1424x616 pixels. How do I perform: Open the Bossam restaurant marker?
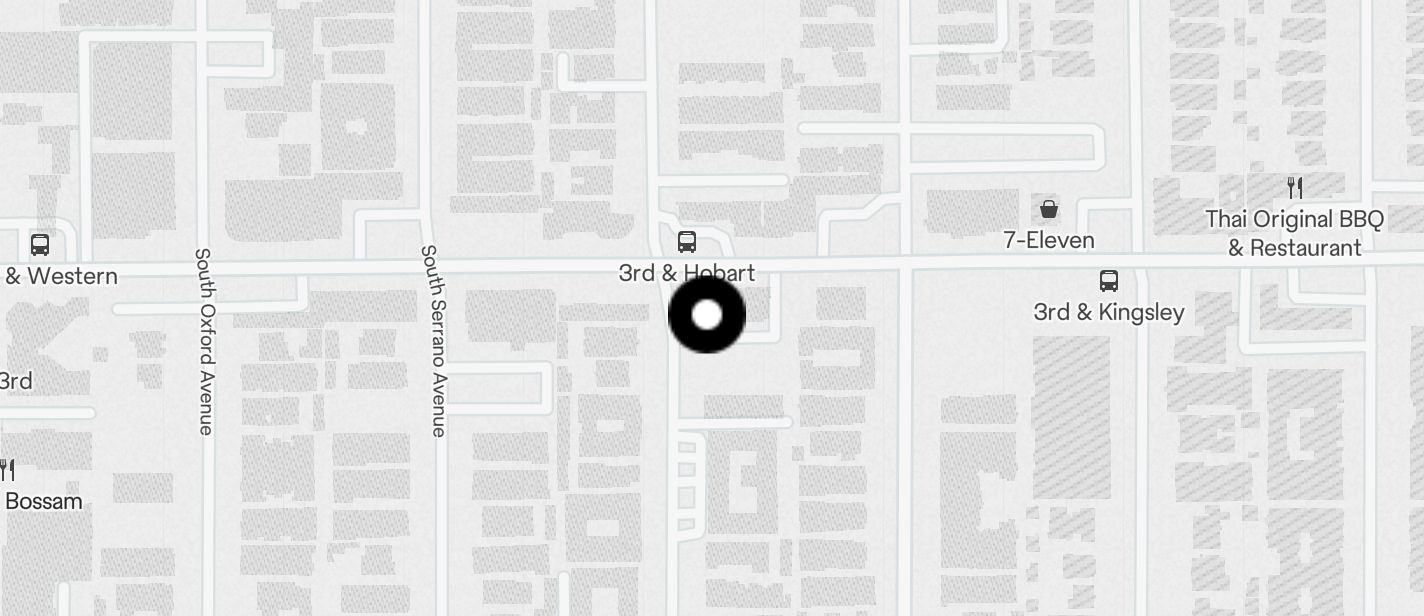click(6, 469)
